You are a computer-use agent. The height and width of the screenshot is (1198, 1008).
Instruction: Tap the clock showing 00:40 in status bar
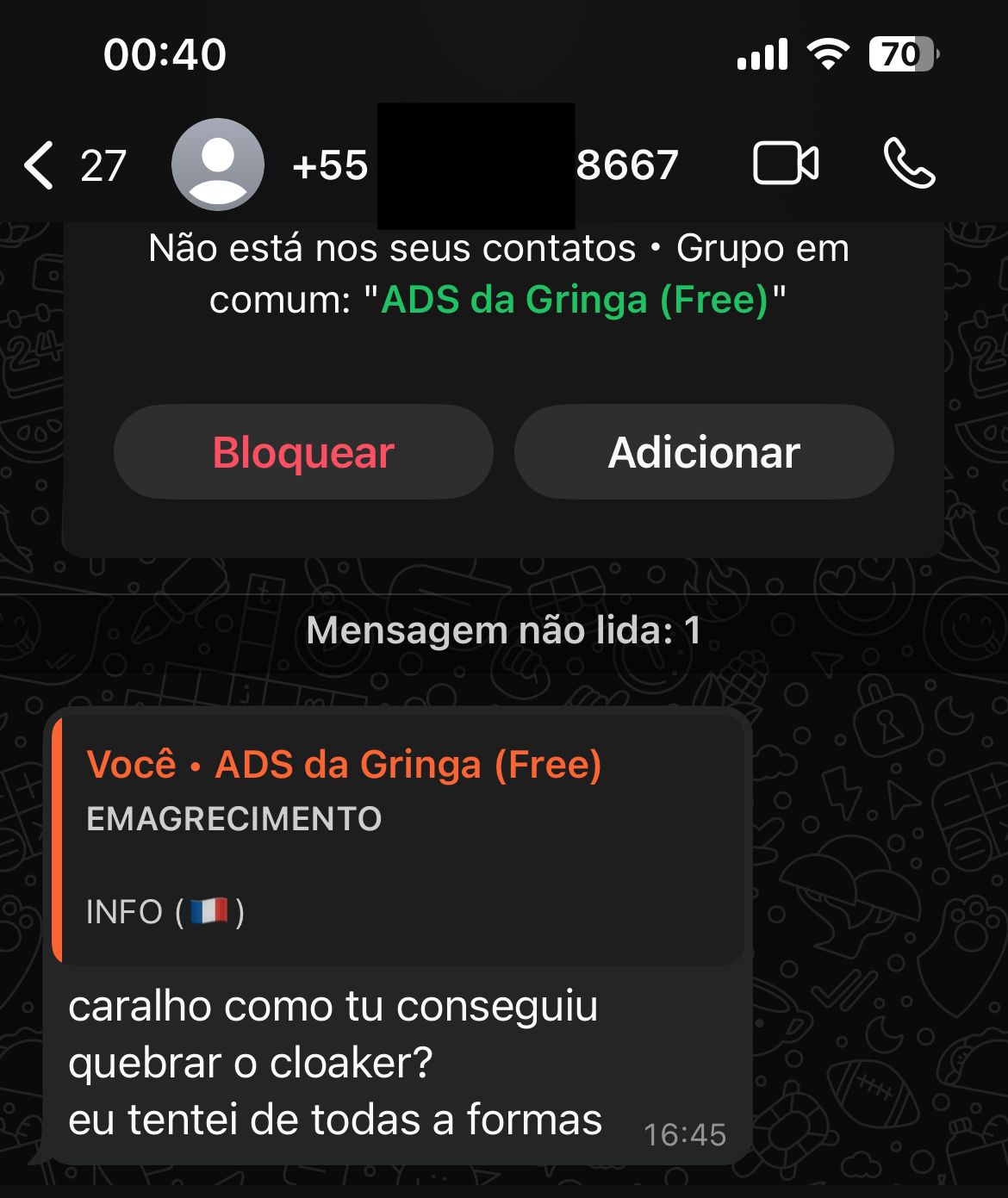[x=164, y=53]
